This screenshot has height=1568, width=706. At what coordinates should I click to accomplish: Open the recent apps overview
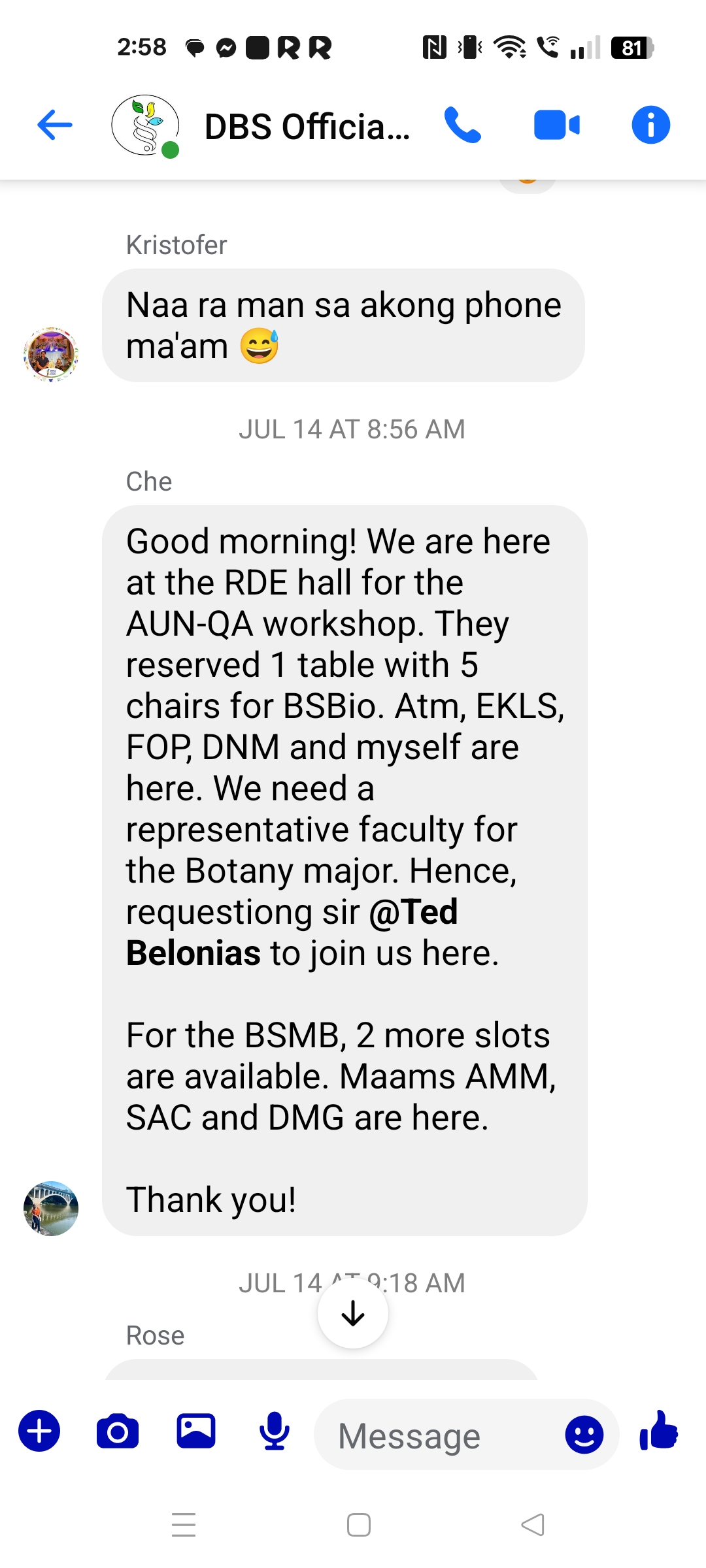[x=184, y=1525]
